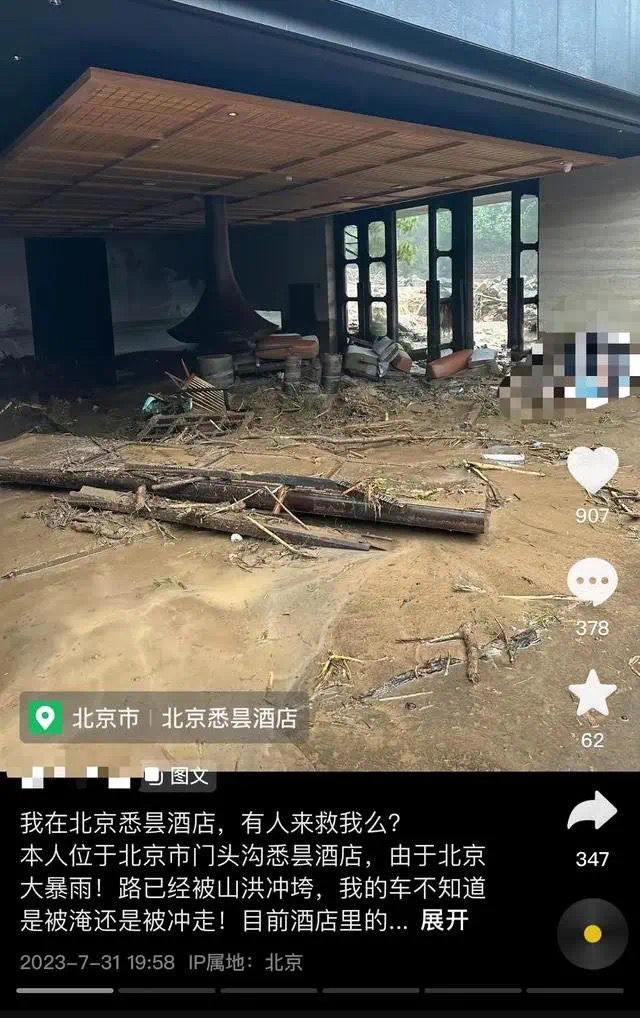Add this post to favorites with star
This screenshot has height=1018, width=640.
(592, 694)
